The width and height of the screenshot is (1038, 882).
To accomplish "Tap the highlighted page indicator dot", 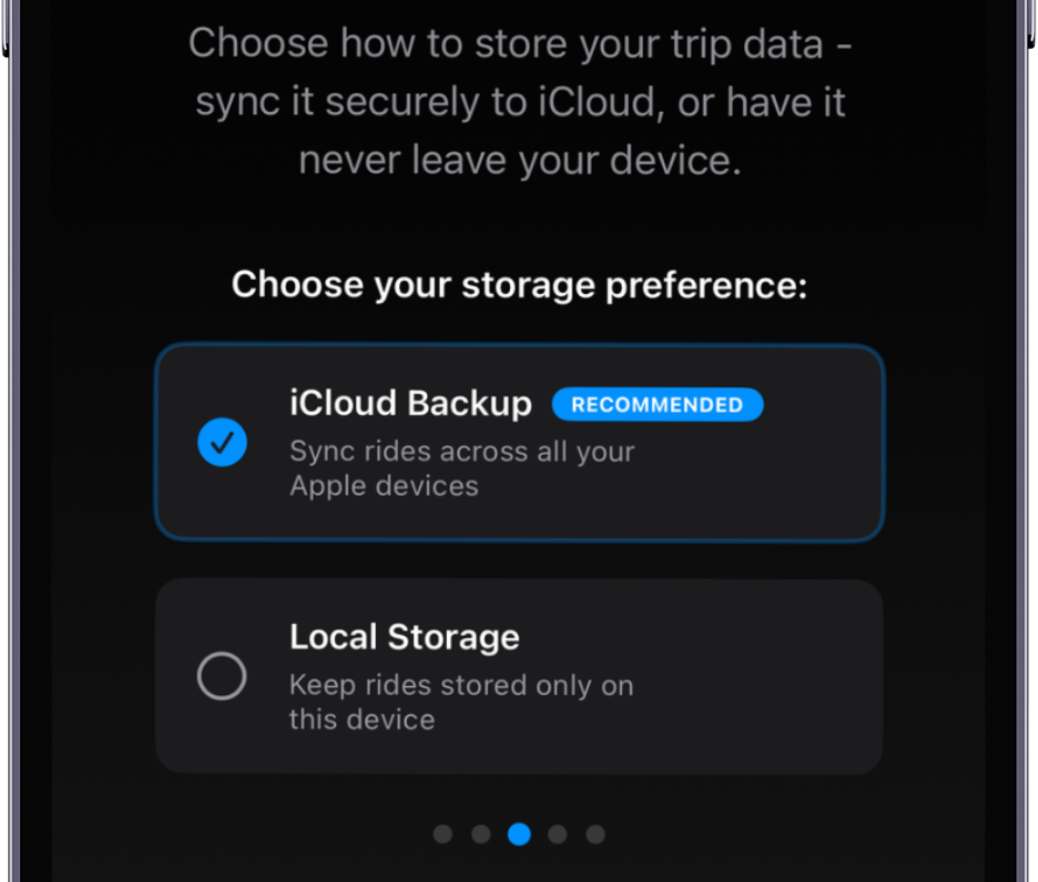I will [x=519, y=834].
